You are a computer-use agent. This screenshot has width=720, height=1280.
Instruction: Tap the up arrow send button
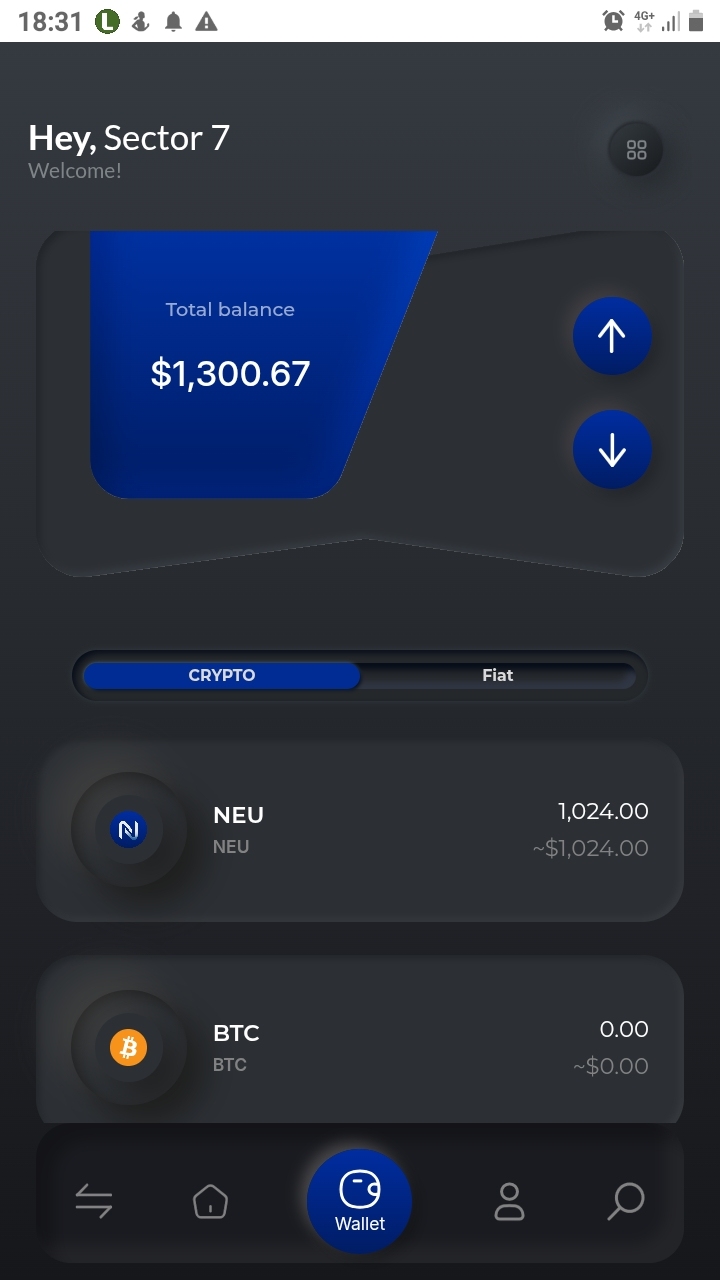click(612, 337)
